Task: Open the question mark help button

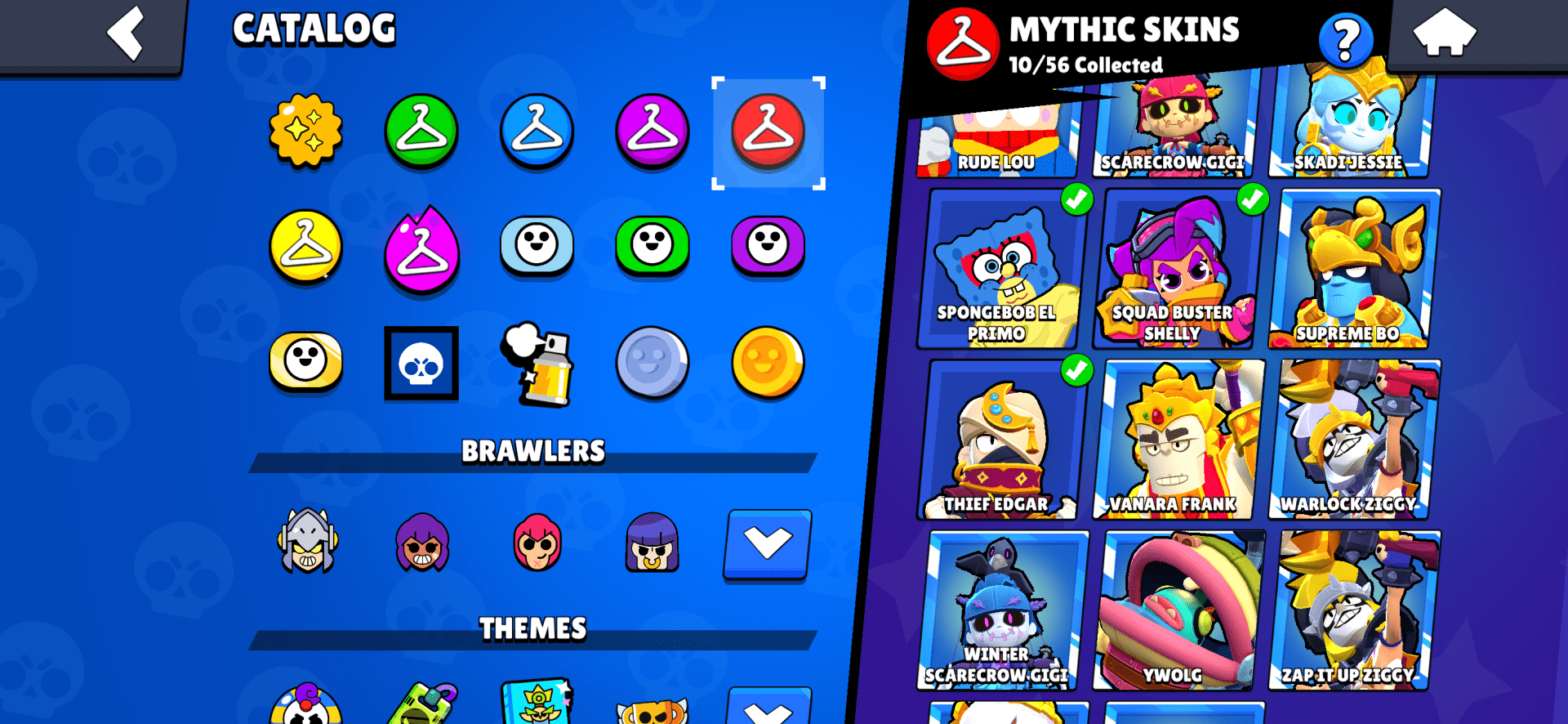Action: [x=1345, y=39]
